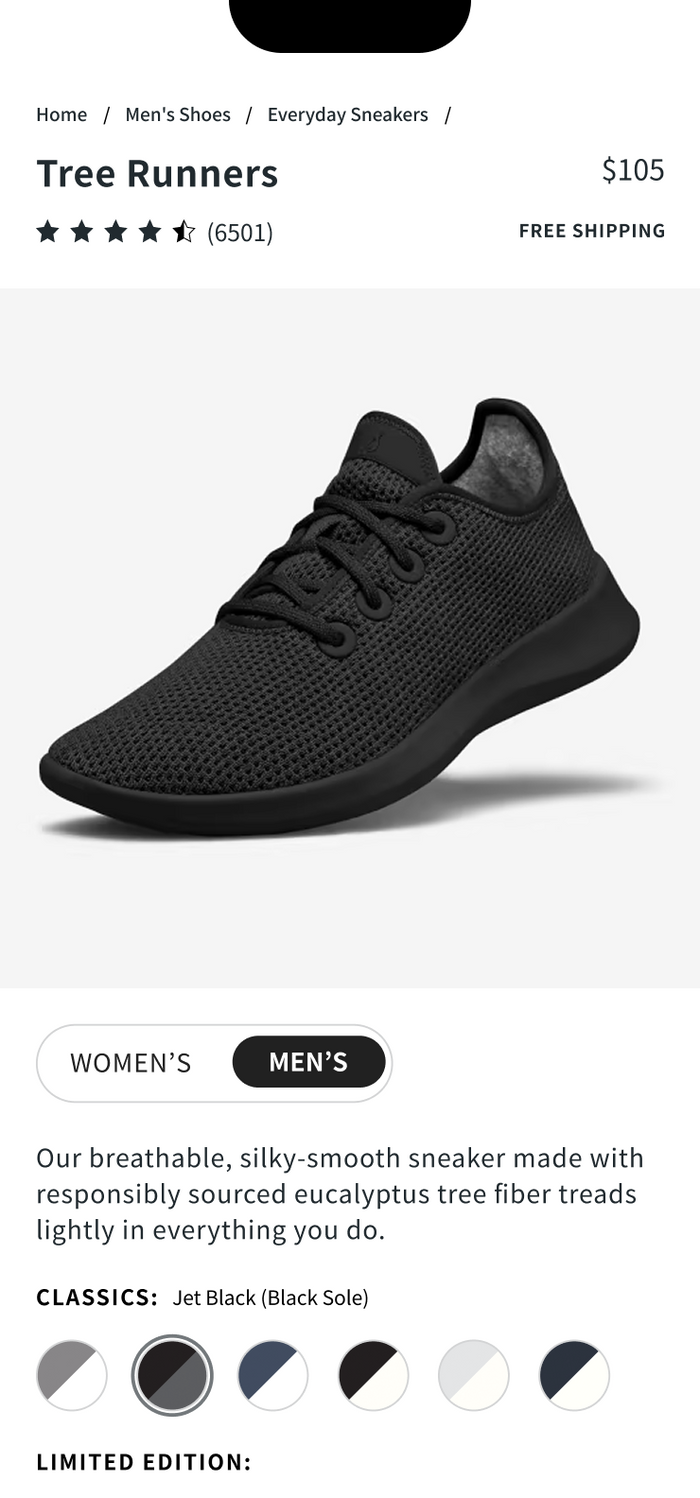Open the Everyday Sneakers breadcrumb
700x1498 pixels.
click(347, 115)
